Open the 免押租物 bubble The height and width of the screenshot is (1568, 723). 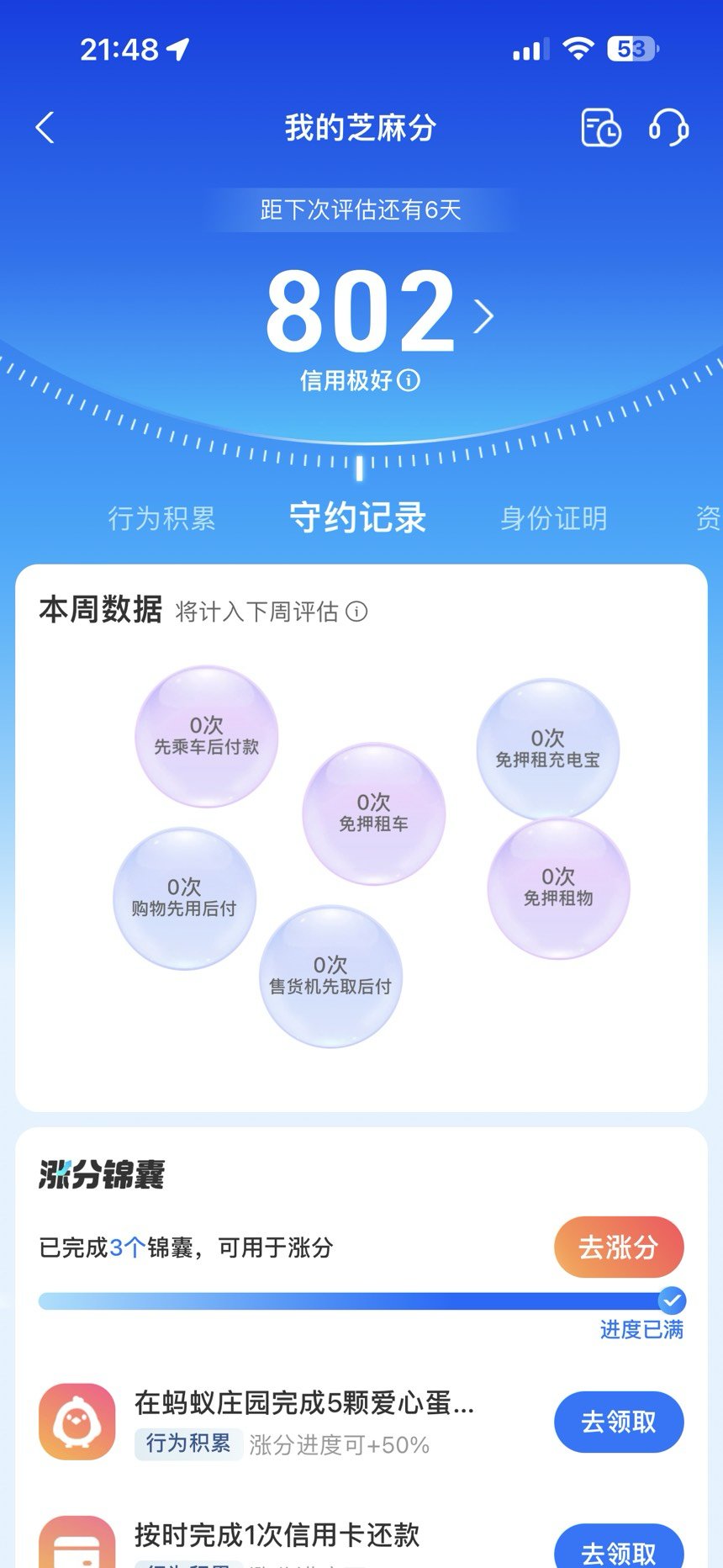click(x=558, y=887)
